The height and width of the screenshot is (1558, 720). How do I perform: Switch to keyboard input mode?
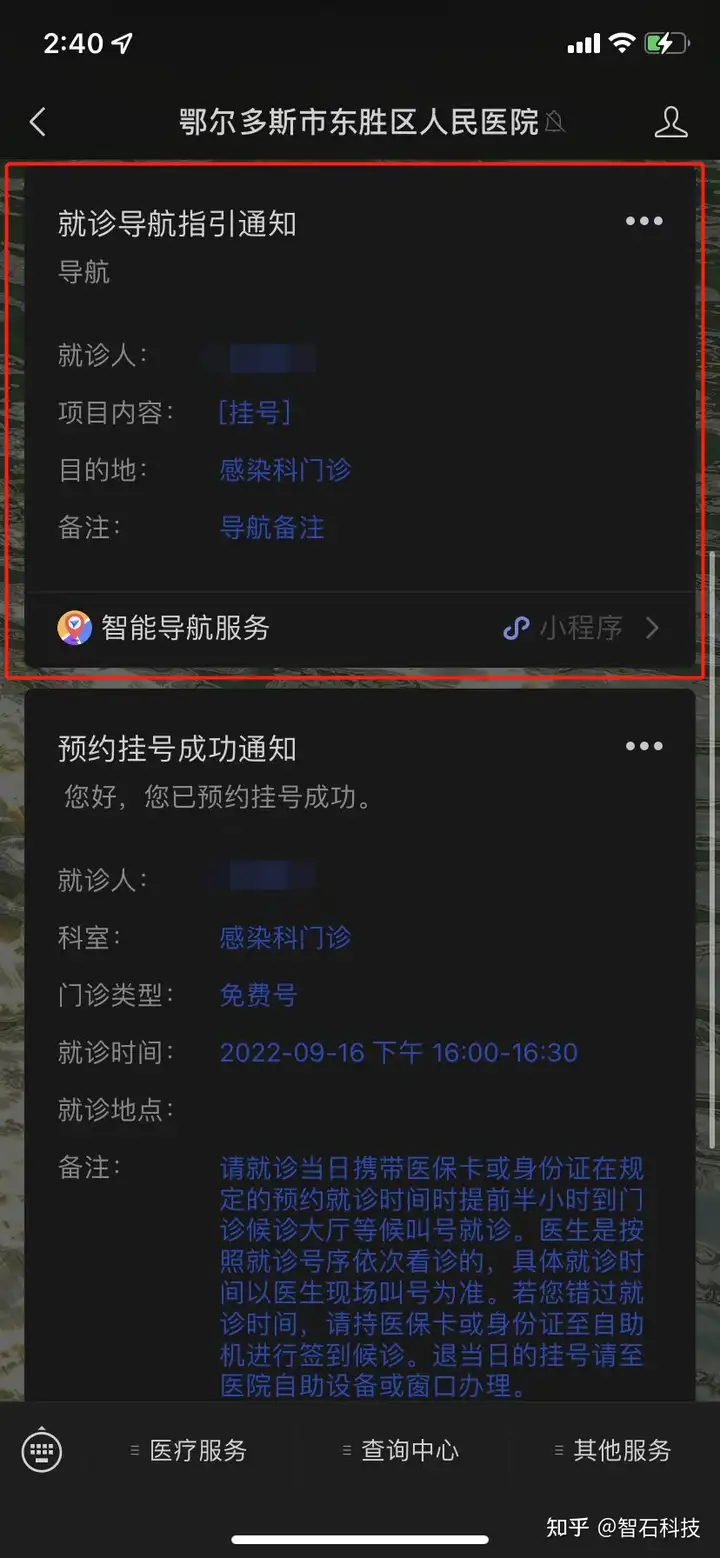(42, 1450)
